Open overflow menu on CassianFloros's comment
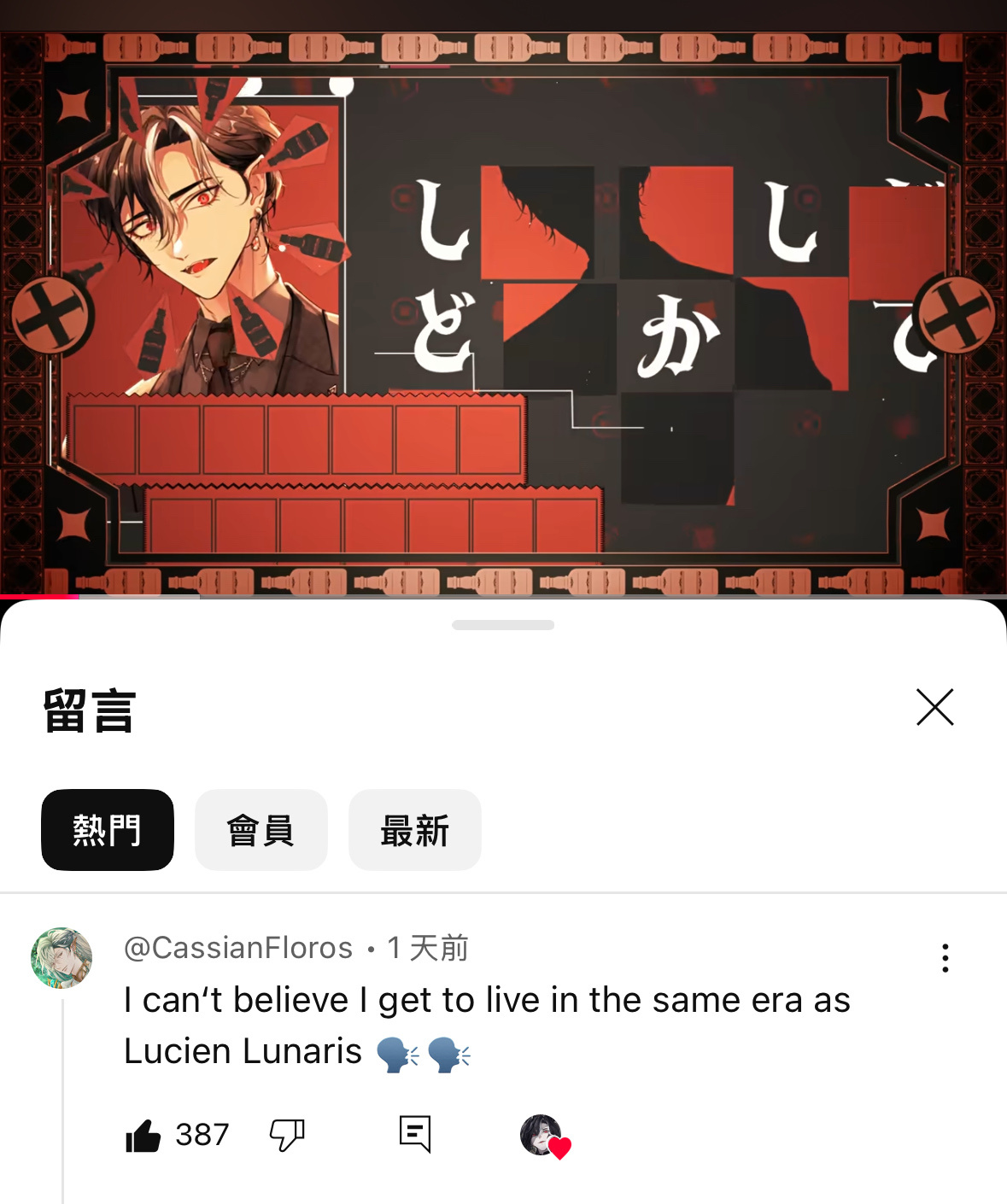1007x1204 pixels. pos(945,958)
